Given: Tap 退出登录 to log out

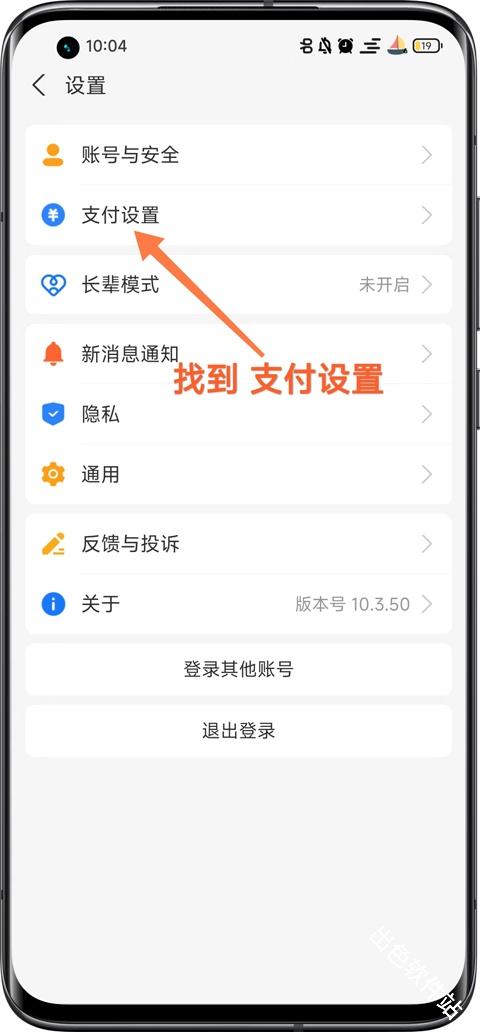Looking at the screenshot, I should (x=238, y=731).
